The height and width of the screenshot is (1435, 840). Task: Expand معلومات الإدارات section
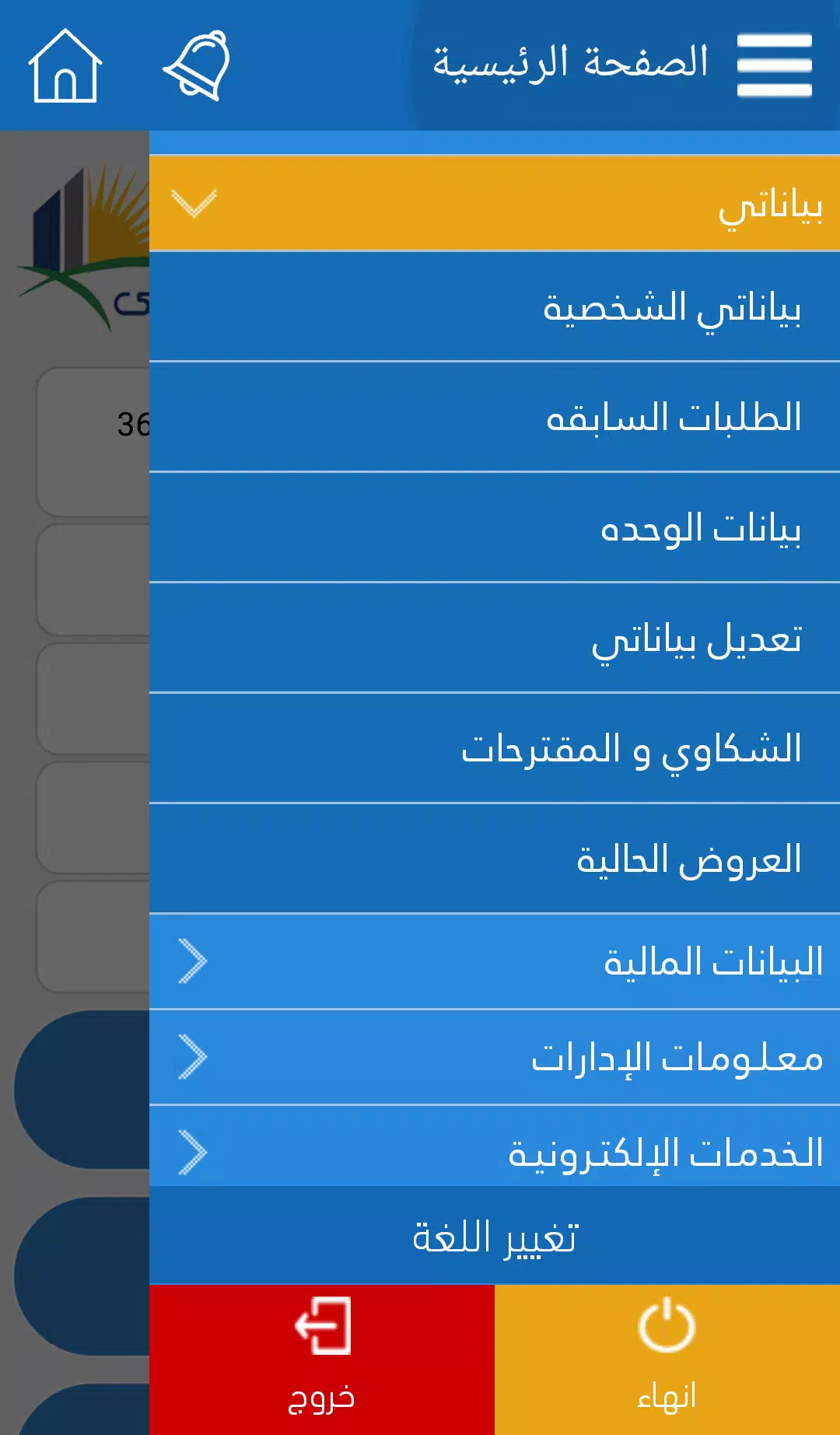coord(494,1058)
